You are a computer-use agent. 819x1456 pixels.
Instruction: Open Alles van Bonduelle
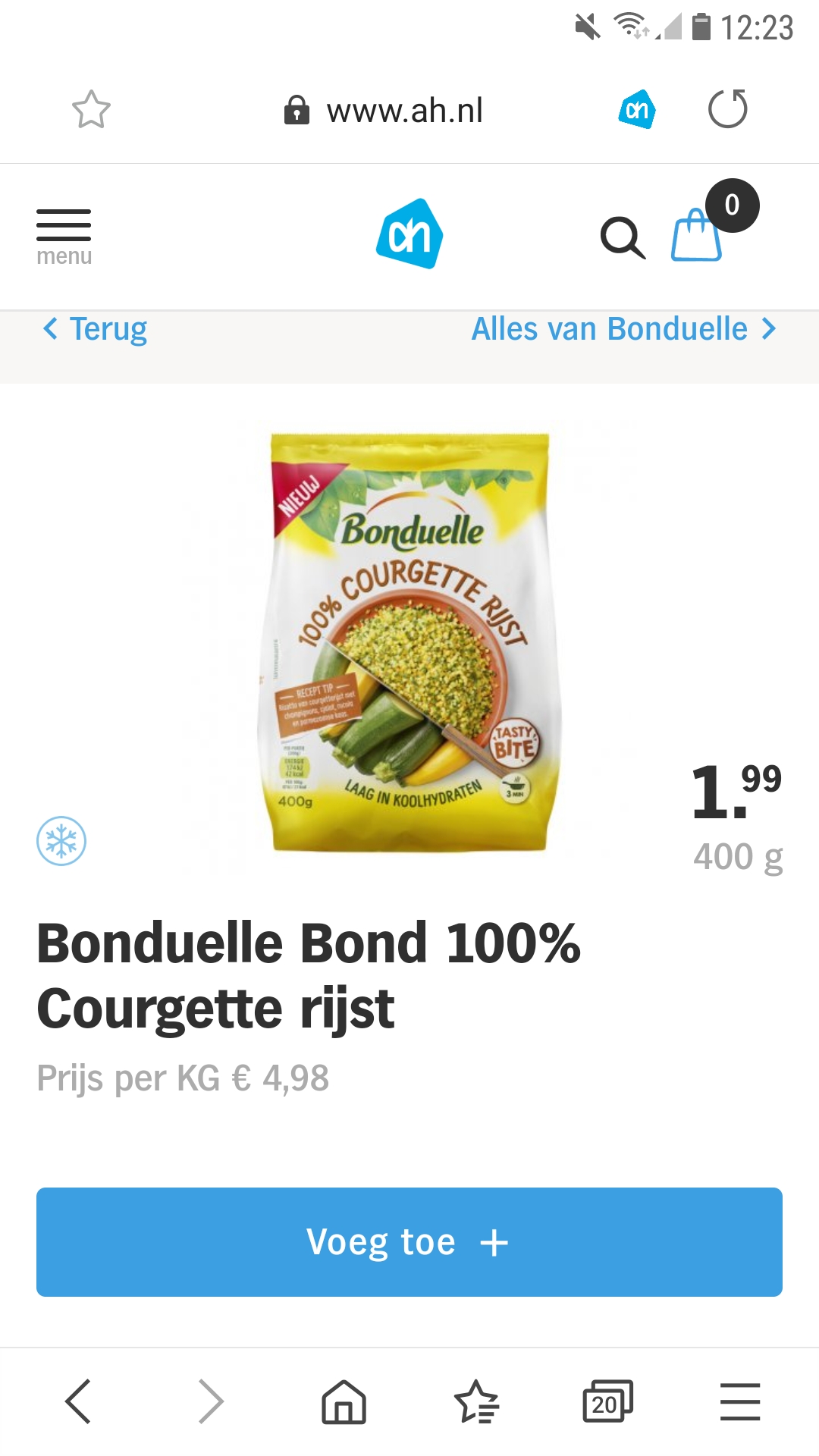click(623, 329)
